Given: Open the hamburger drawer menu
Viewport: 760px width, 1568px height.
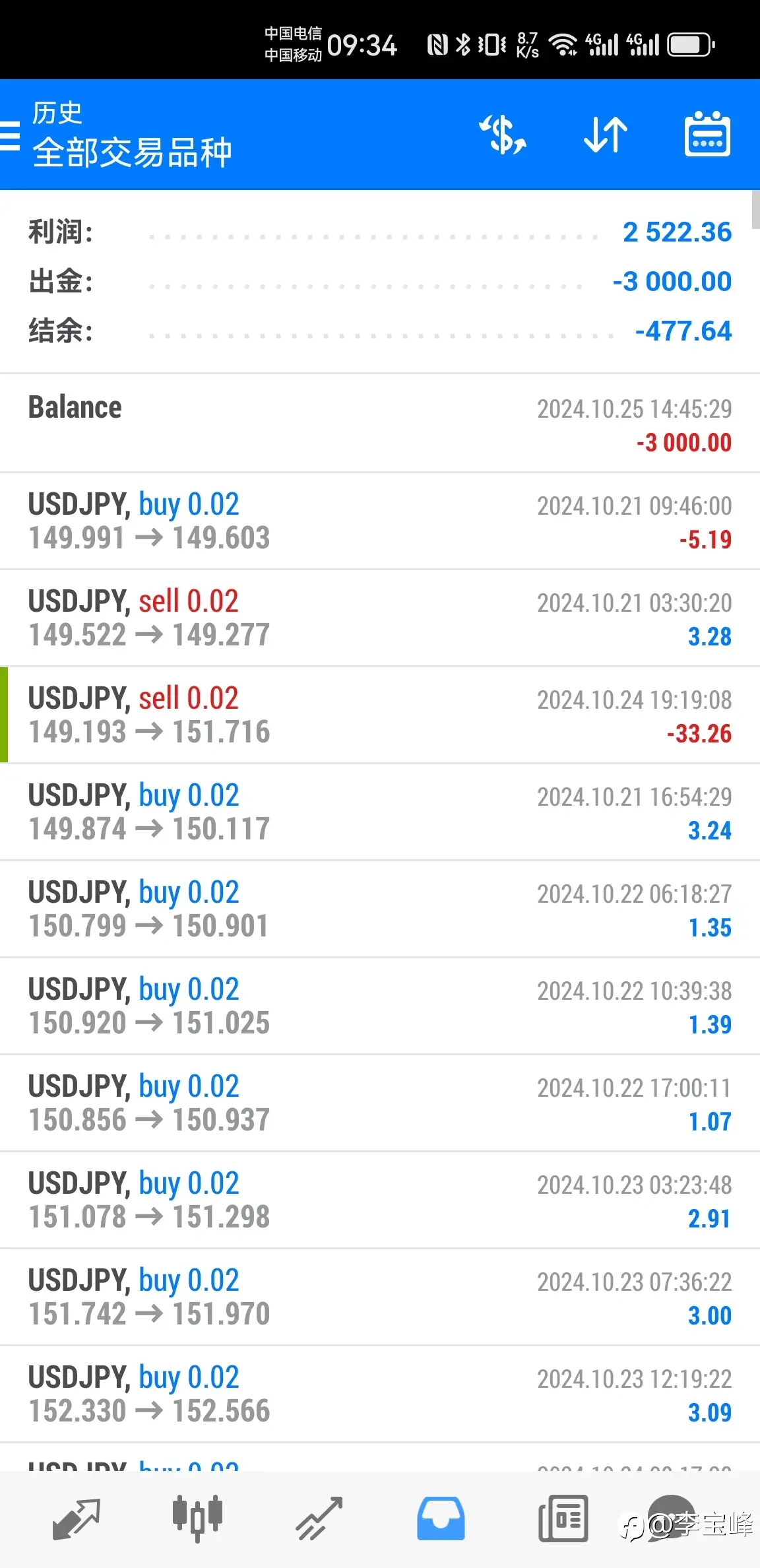Looking at the screenshot, I should click(10, 135).
